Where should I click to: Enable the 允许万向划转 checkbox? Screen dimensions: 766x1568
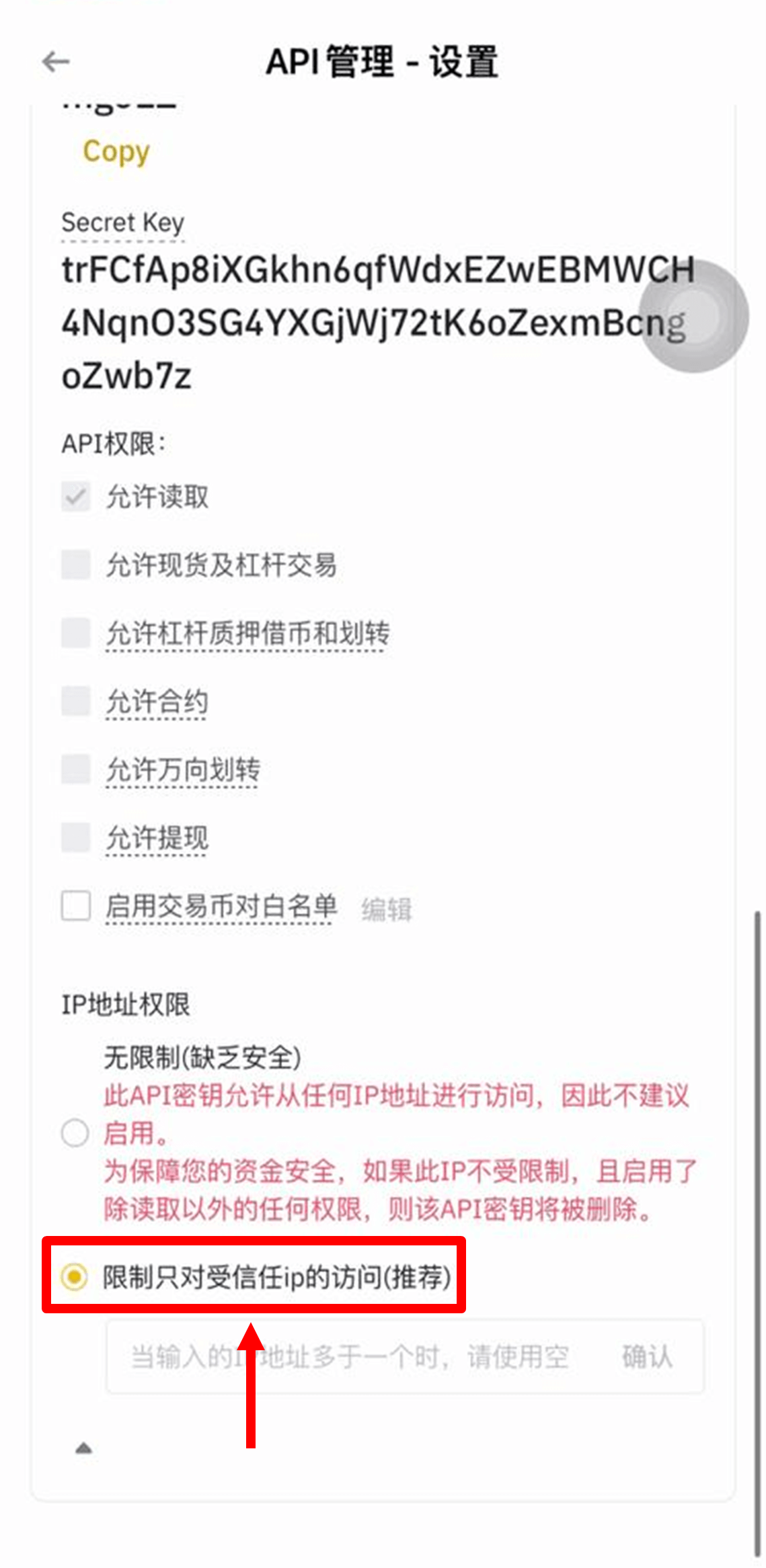pos(75,770)
